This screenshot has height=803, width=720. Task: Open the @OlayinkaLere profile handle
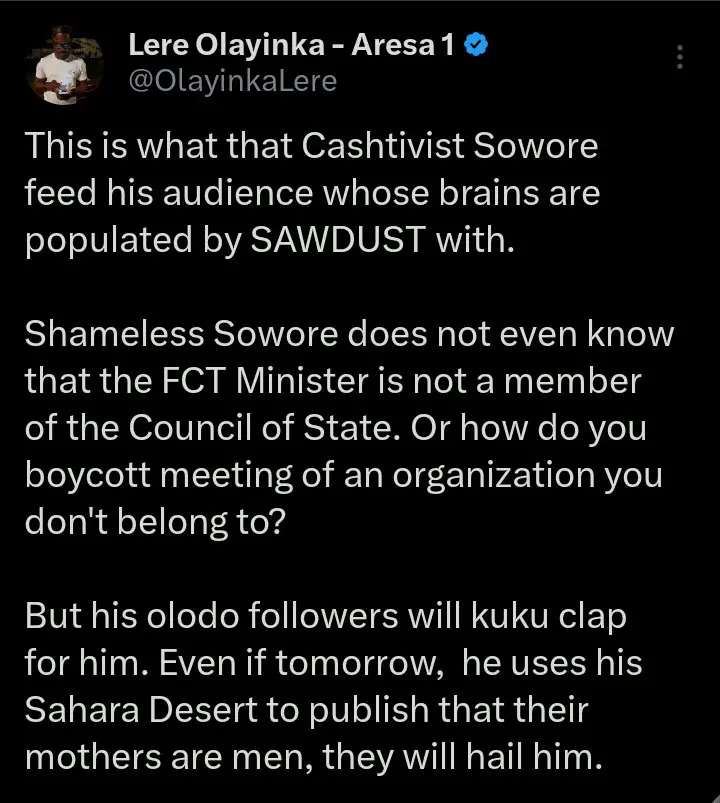(x=232, y=82)
